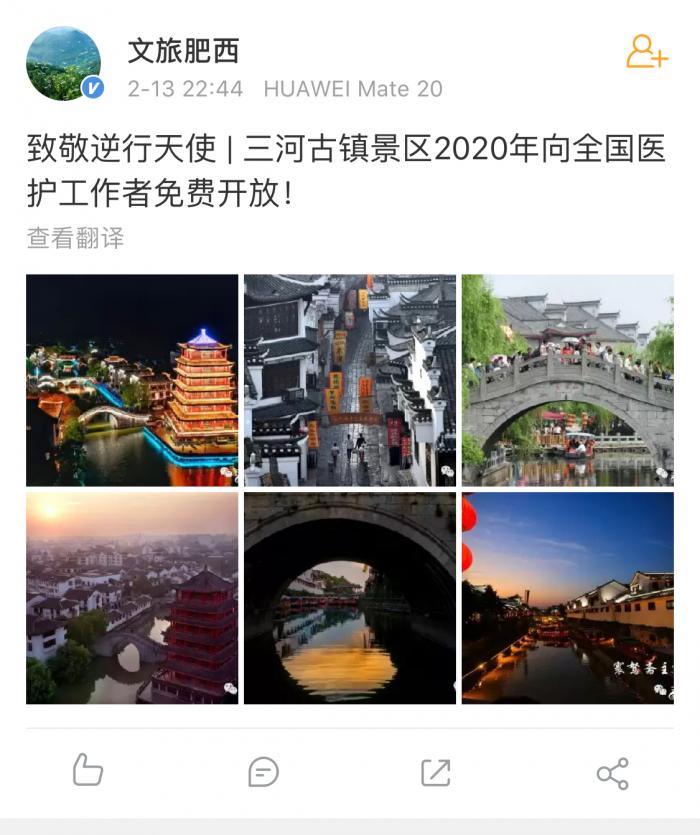Image resolution: width=700 pixels, height=835 pixels.
Task: Open the night pagoda aerial photo
Action: pyautogui.click(x=132, y=380)
